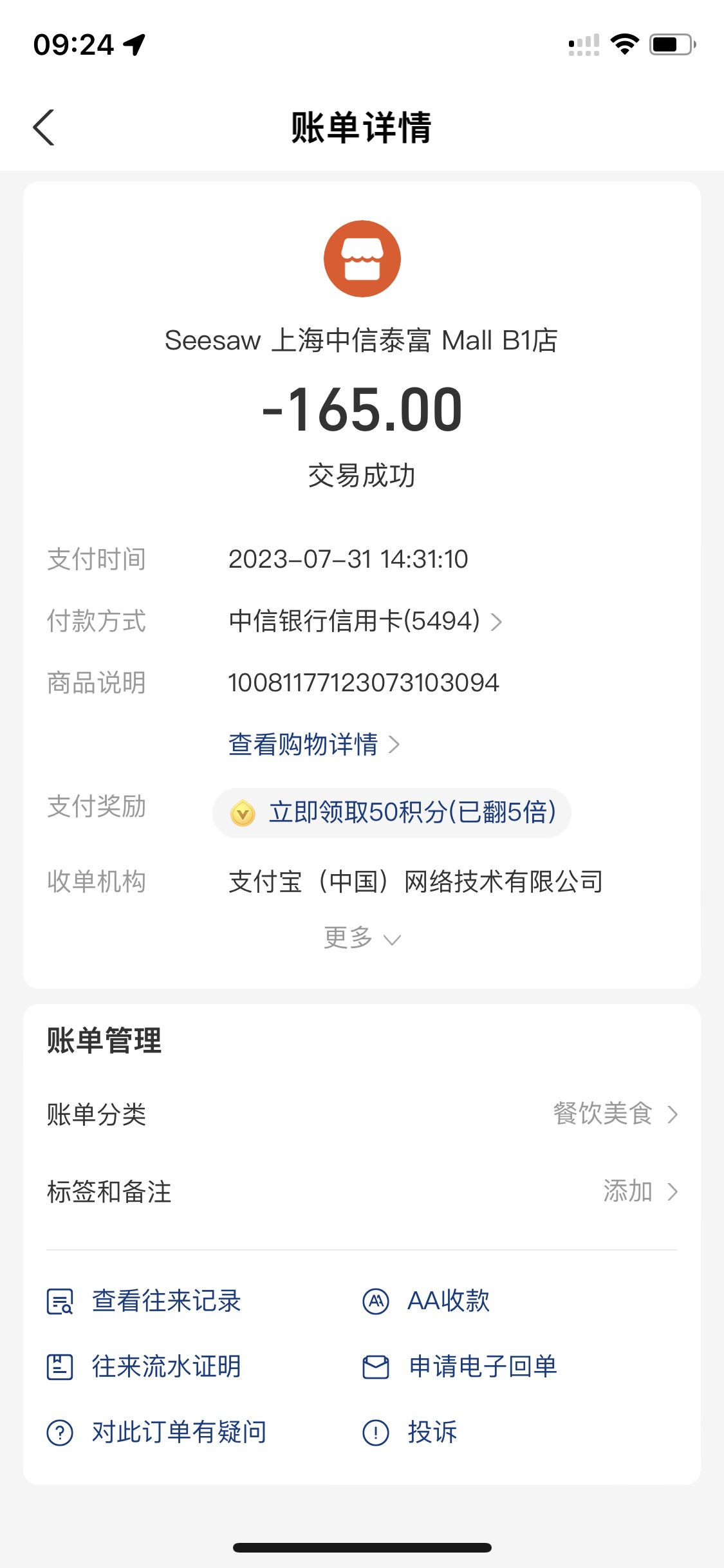Tap 申请电子回单

(x=460, y=1367)
